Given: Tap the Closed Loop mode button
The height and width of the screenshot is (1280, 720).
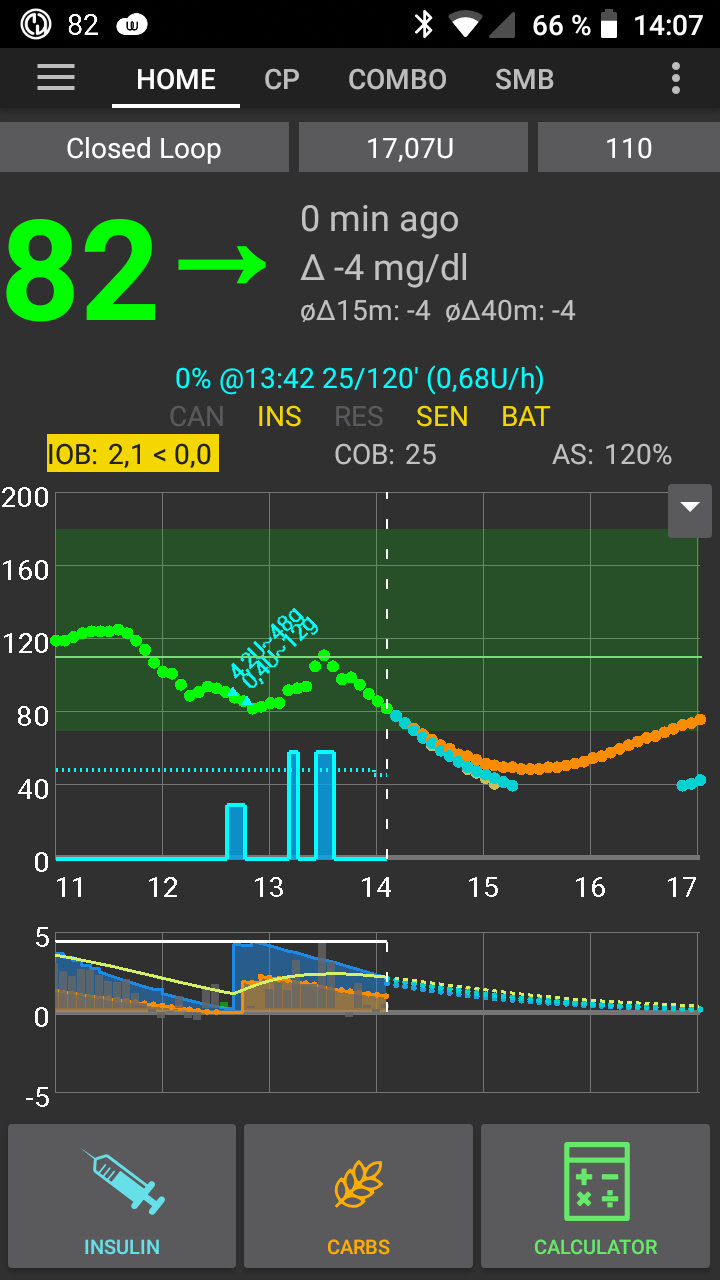Looking at the screenshot, I should pos(144,148).
